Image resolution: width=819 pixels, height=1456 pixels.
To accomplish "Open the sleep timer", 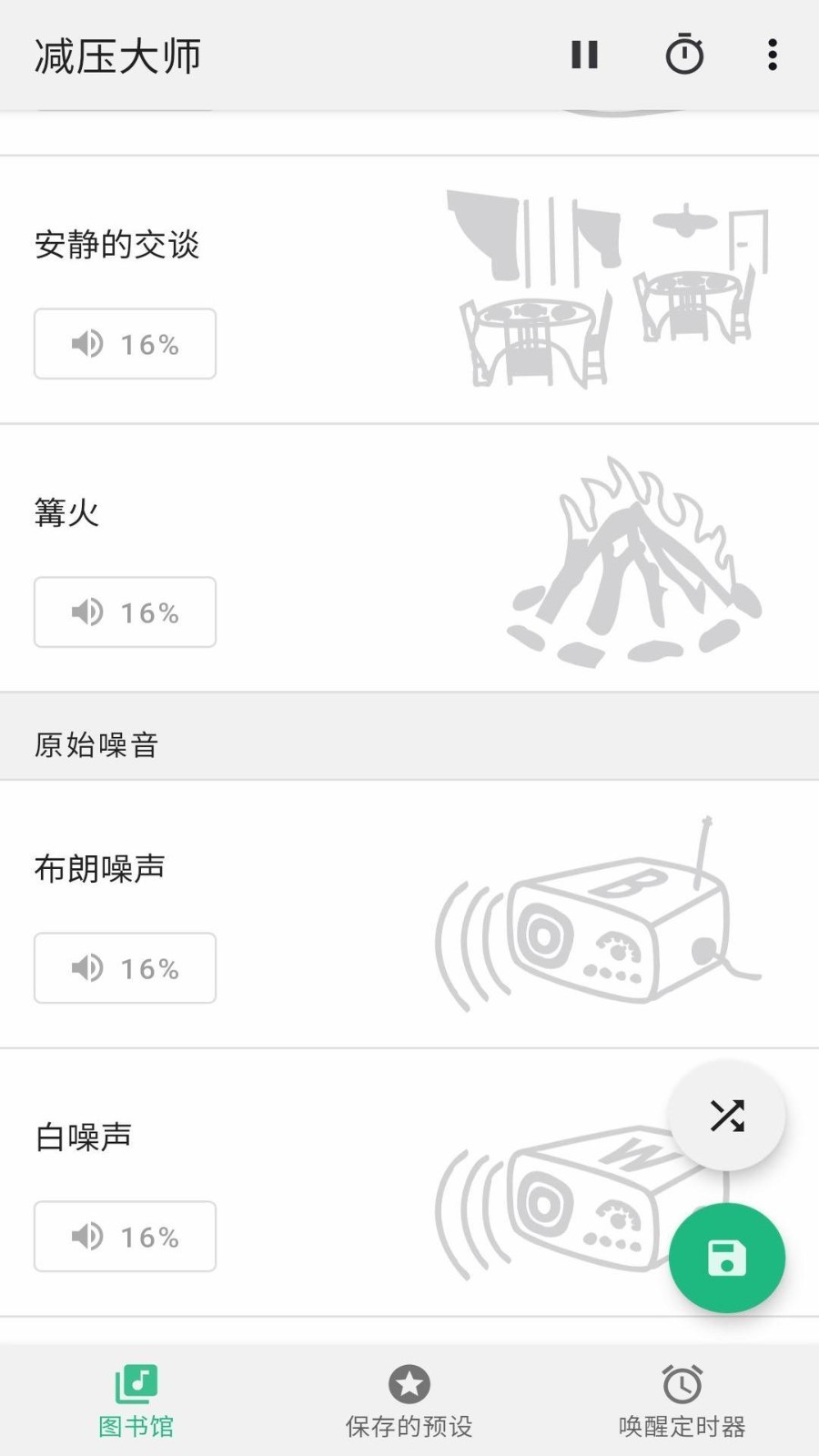I will [684, 56].
